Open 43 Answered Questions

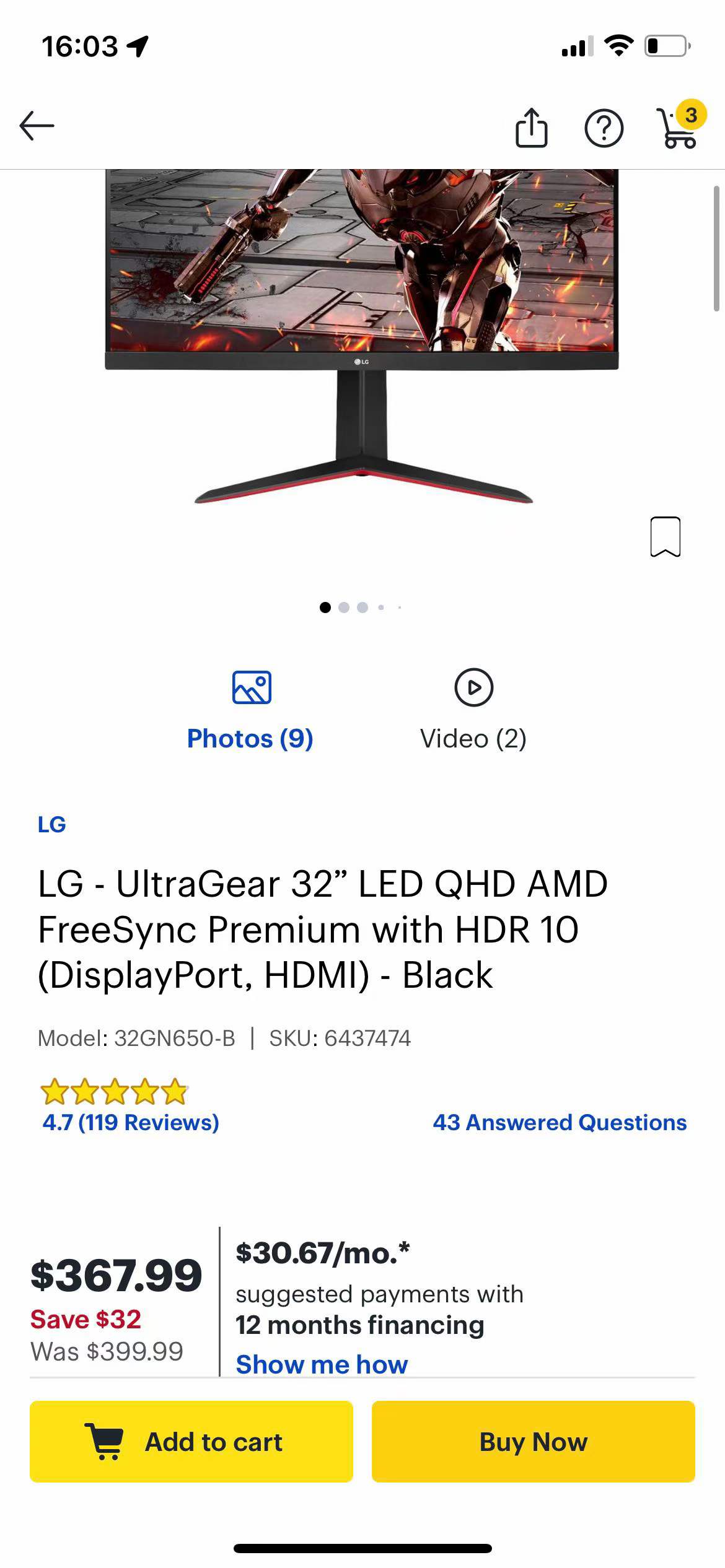coord(560,1122)
